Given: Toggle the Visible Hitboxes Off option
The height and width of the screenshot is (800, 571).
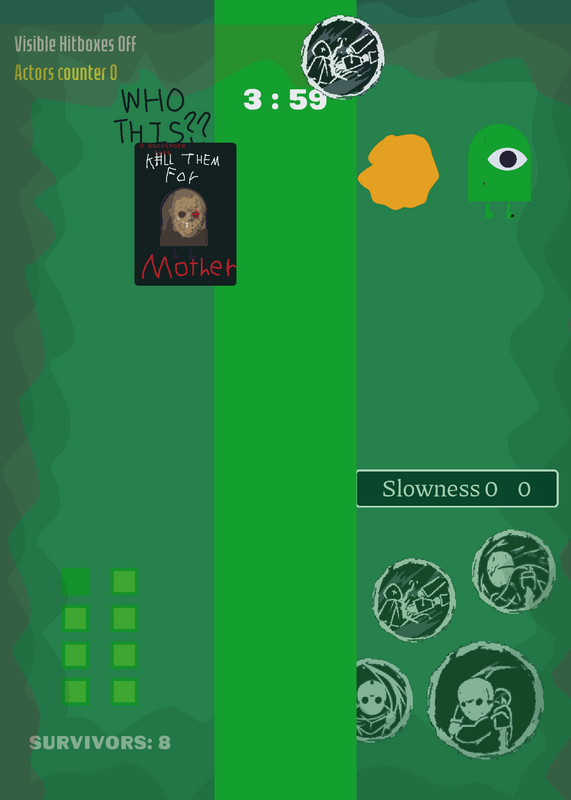Looking at the screenshot, I should (x=75, y=44).
